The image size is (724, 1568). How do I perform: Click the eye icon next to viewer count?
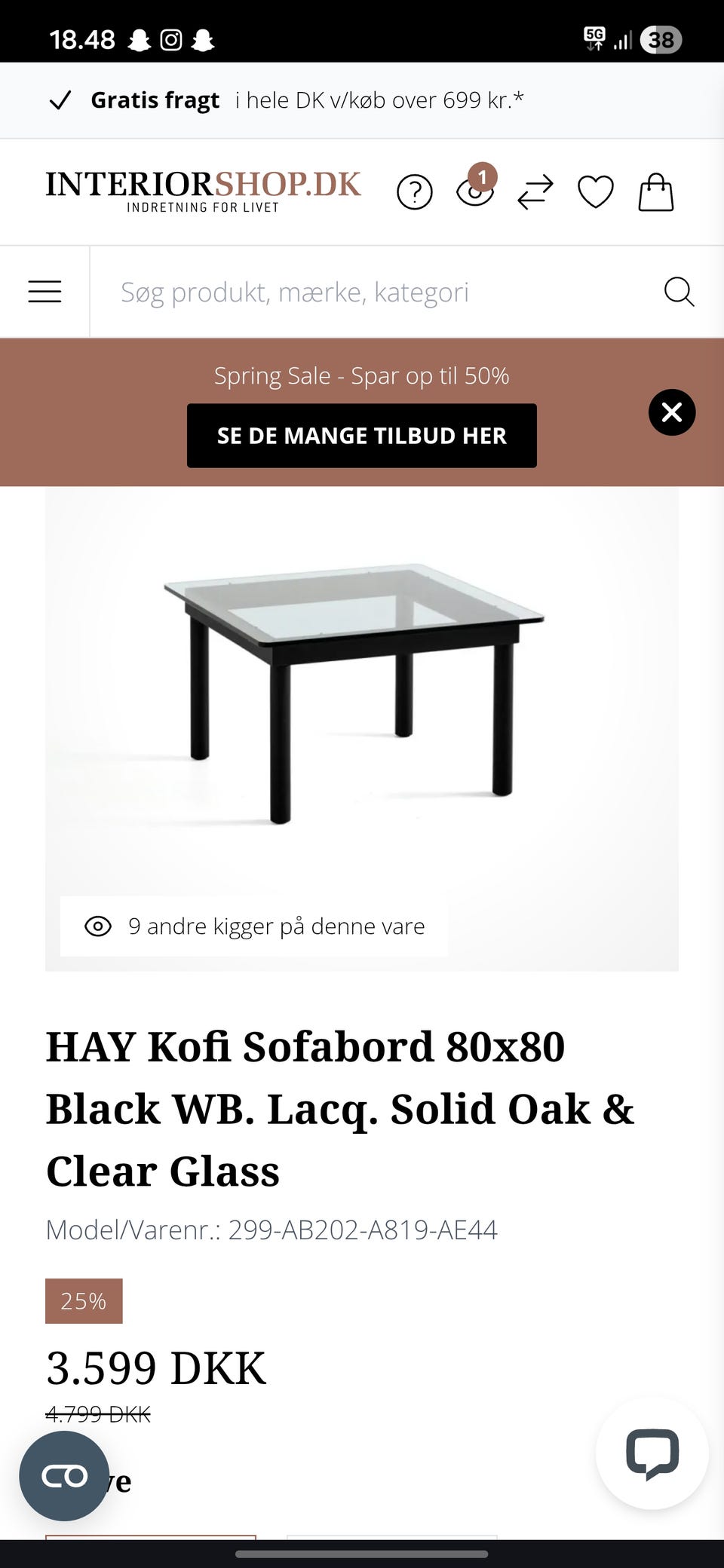tap(97, 926)
